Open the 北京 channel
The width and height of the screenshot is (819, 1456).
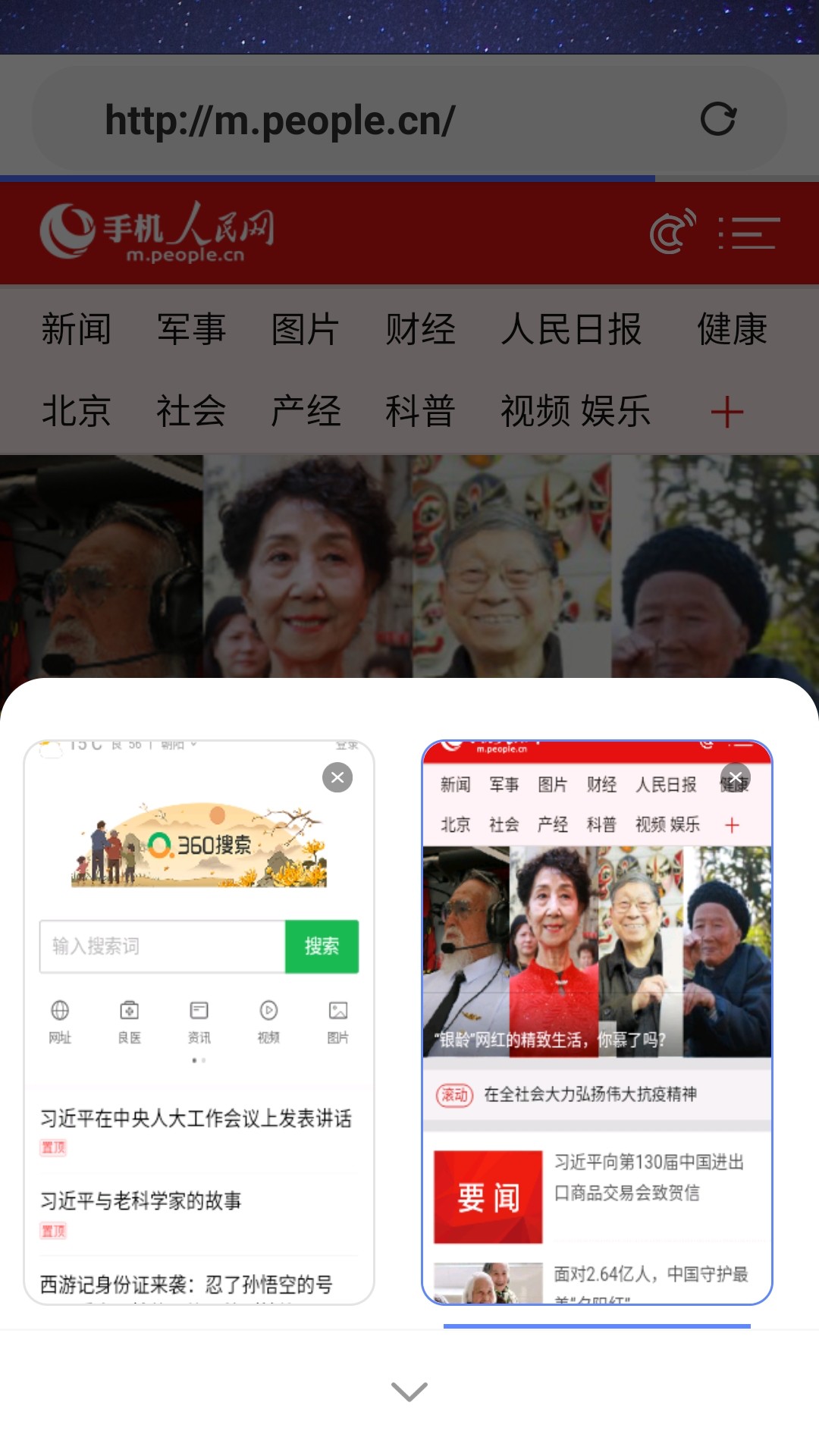[x=77, y=412]
